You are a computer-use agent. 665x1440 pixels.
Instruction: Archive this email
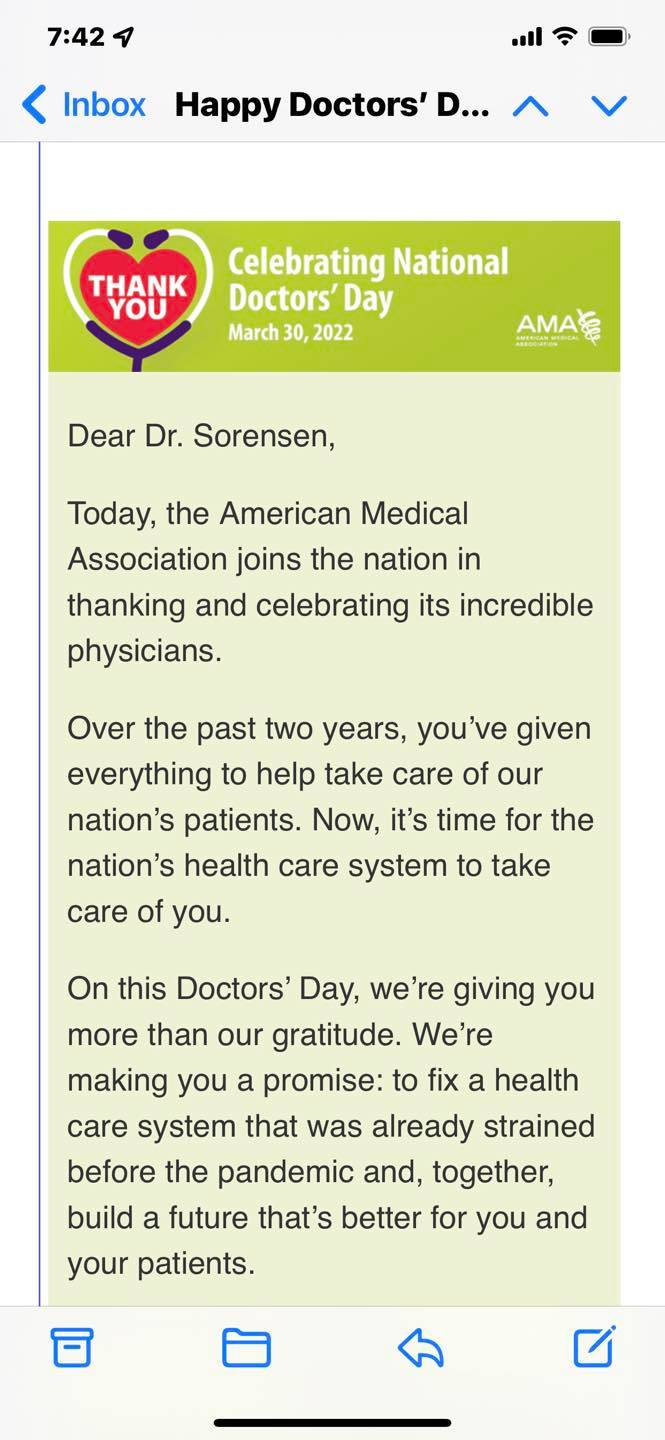[x=72, y=1347]
